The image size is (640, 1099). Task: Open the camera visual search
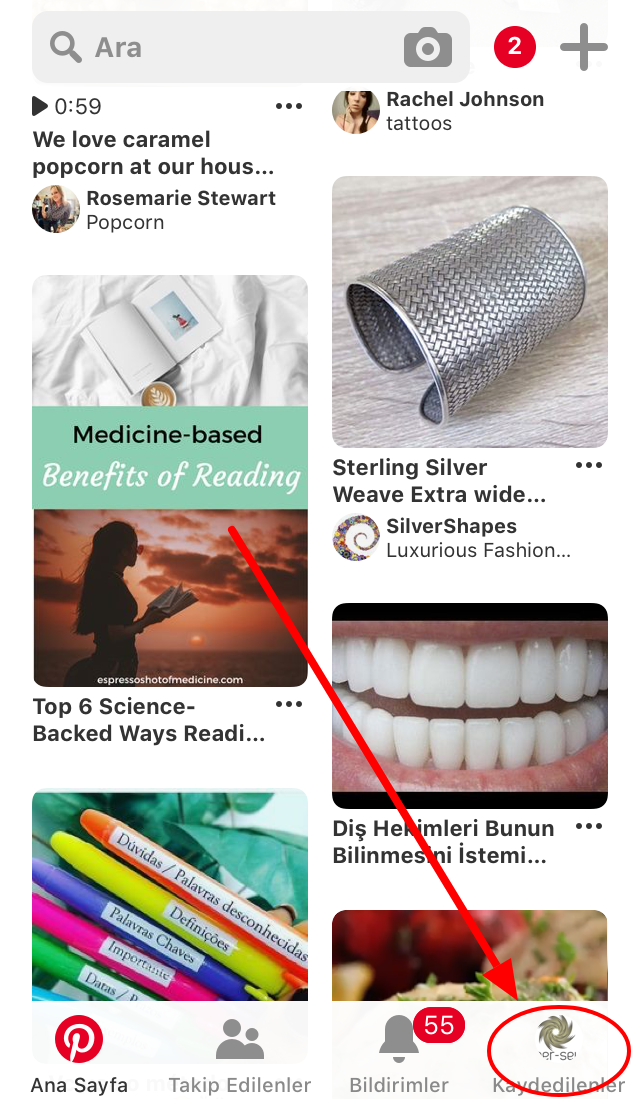pos(427,47)
